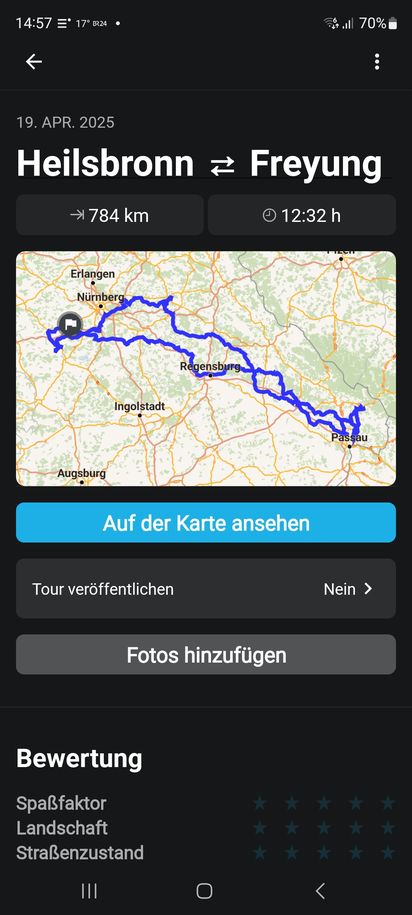Tap Auf der Karte ansehen button
The height and width of the screenshot is (915, 412).
206,523
